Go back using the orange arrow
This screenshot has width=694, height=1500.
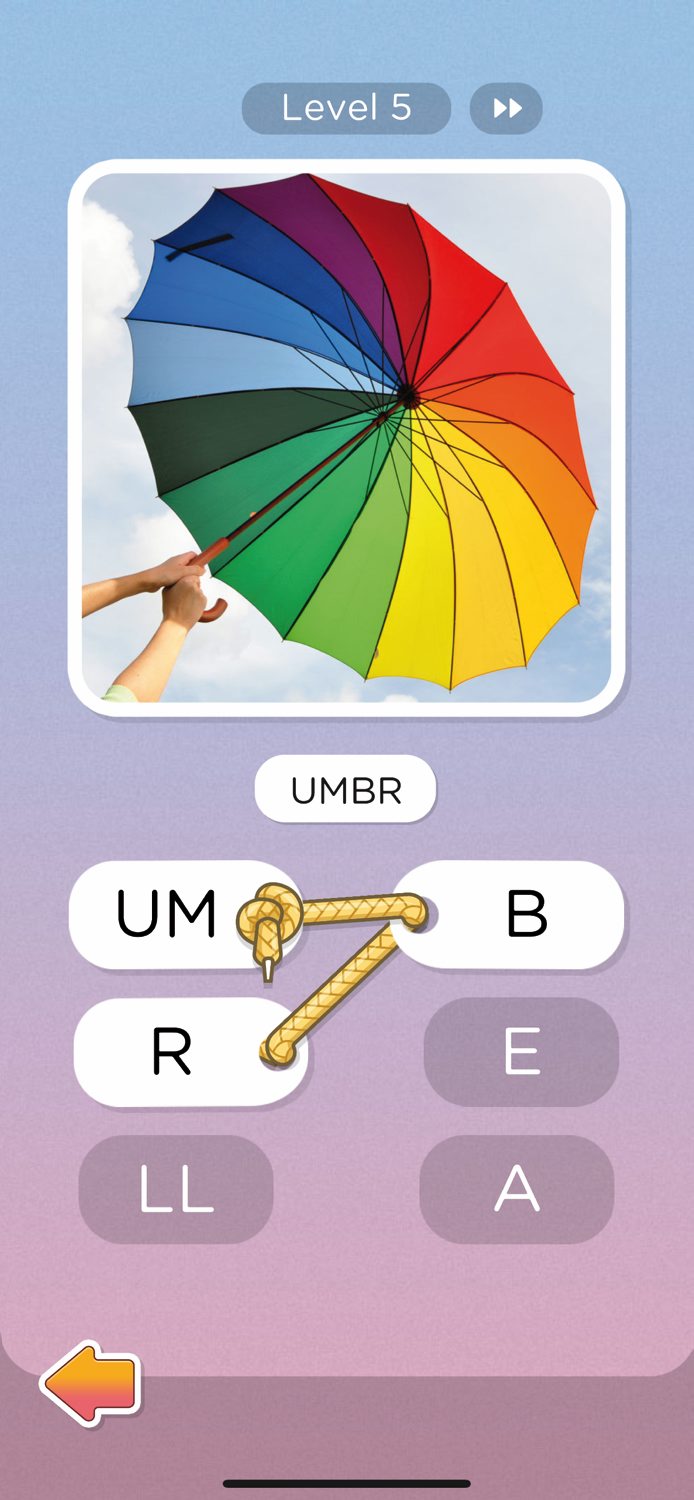point(90,1384)
